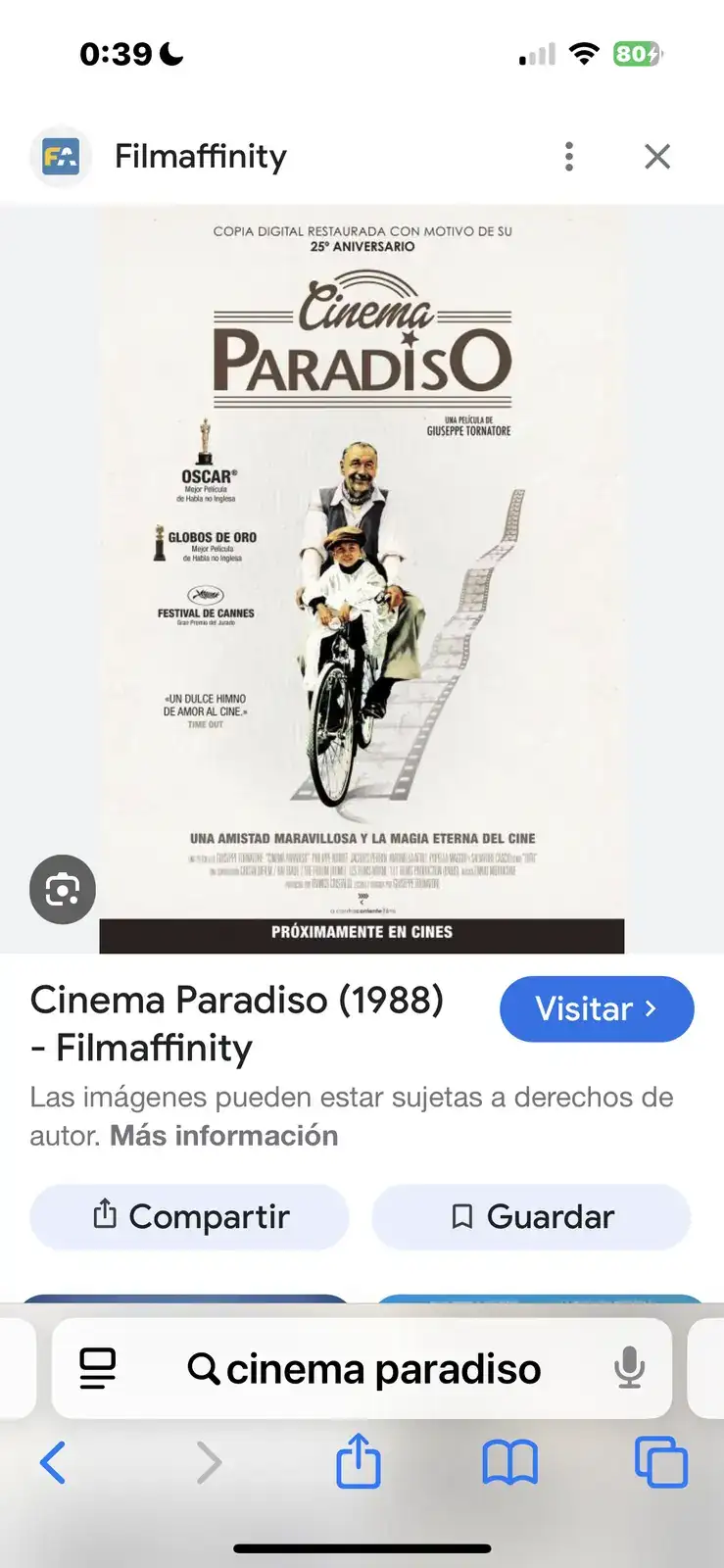Viewport: 724px width, 1568px height.
Task: Tap the Visitar button
Action: pyautogui.click(x=596, y=1008)
